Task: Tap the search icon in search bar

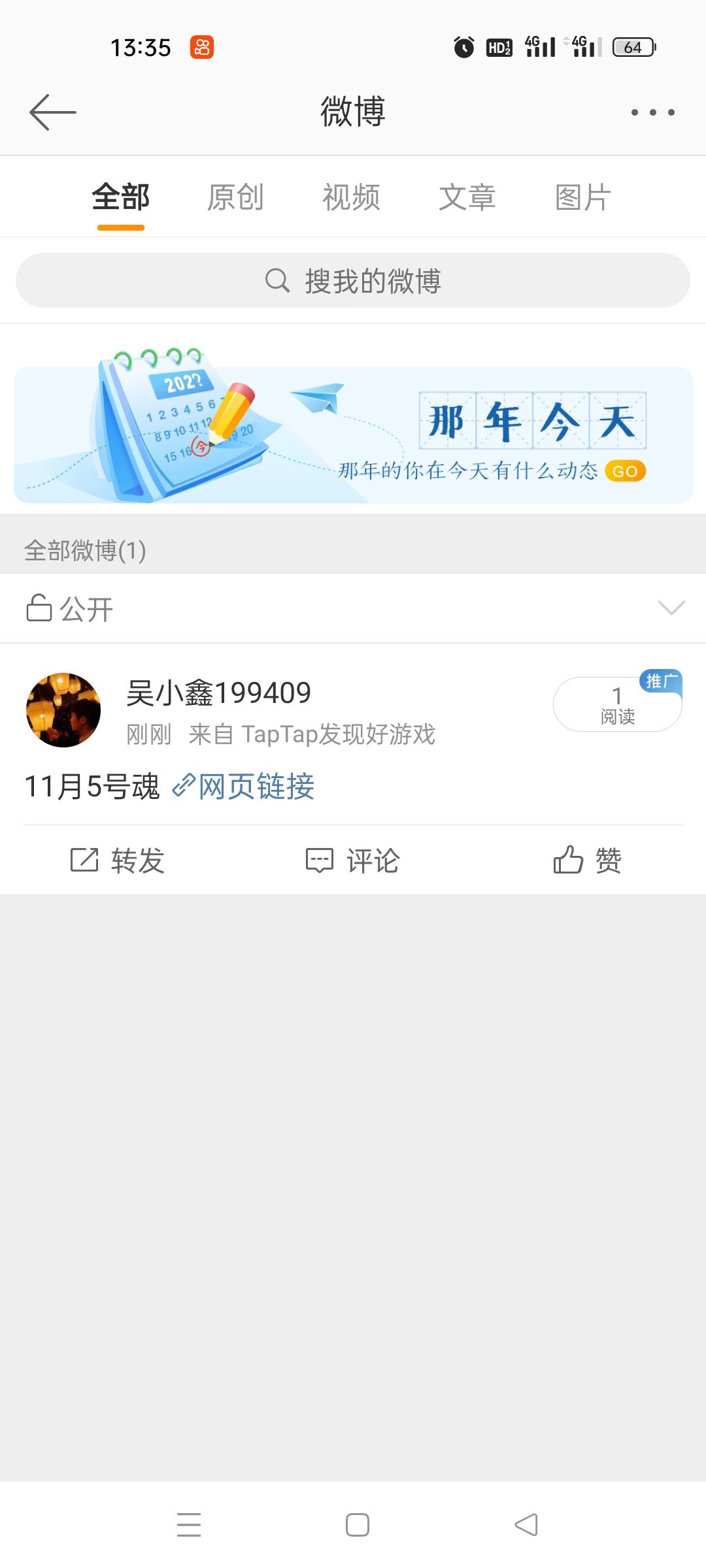Action: click(x=277, y=282)
